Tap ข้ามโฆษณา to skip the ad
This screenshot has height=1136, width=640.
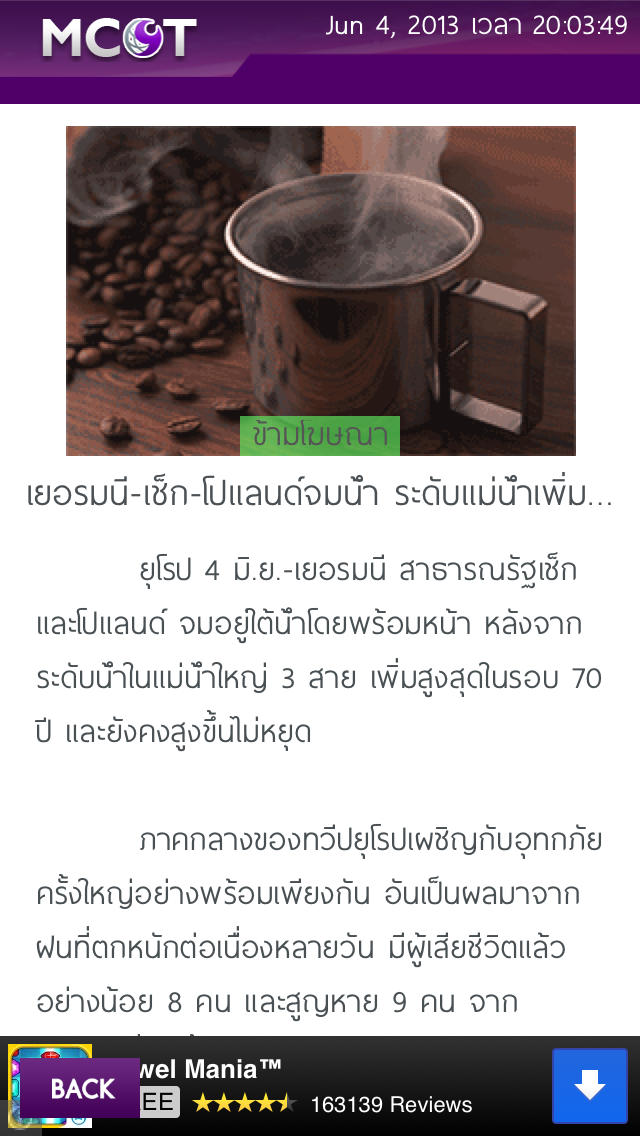coord(320,435)
